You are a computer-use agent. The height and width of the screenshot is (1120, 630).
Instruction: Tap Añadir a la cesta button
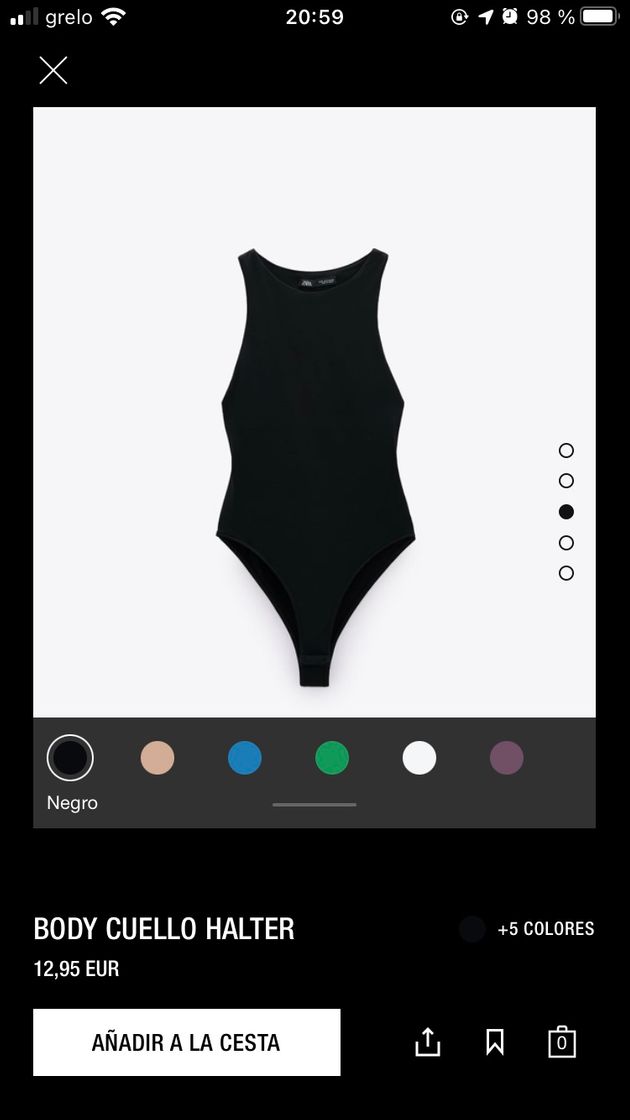click(x=186, y=1042)
